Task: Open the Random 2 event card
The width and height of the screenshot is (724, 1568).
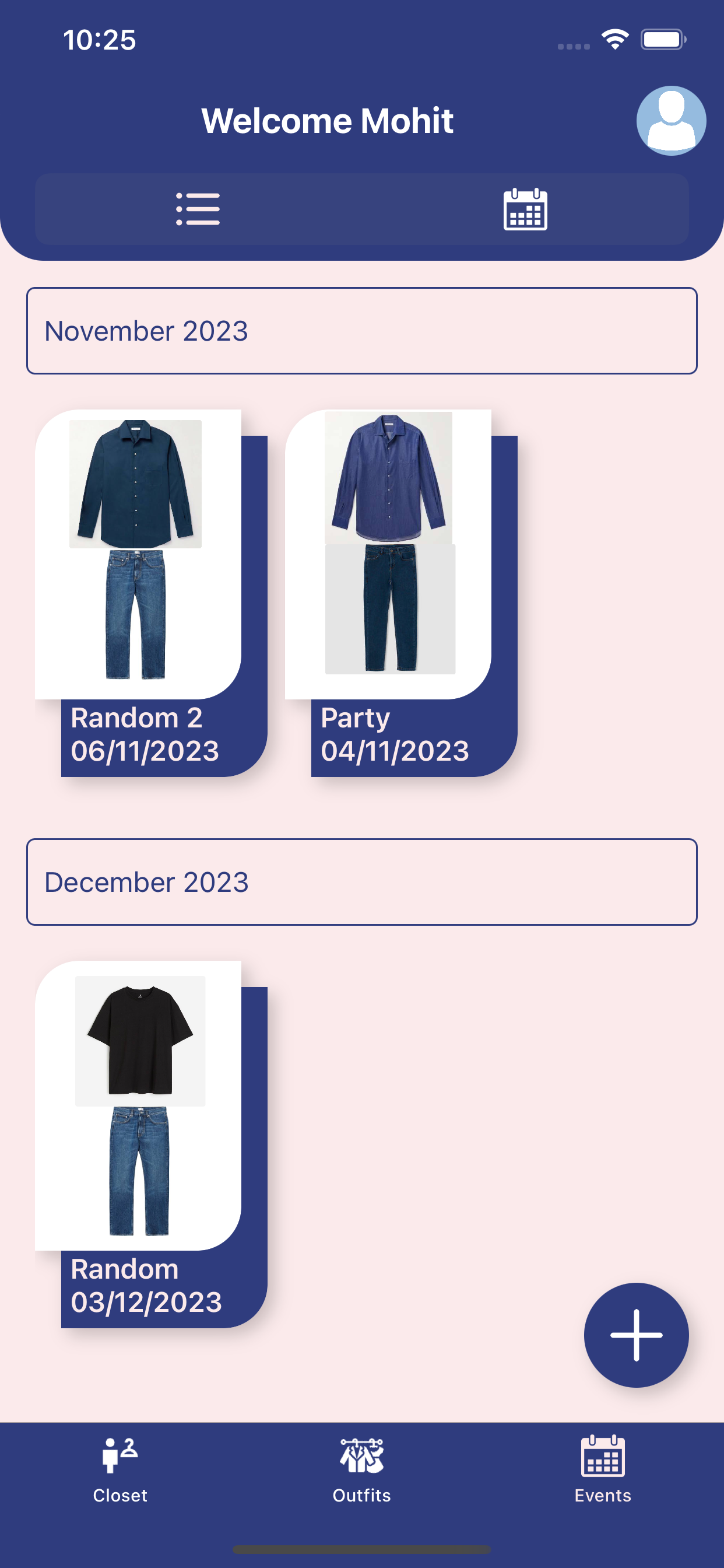Action: 150,593
